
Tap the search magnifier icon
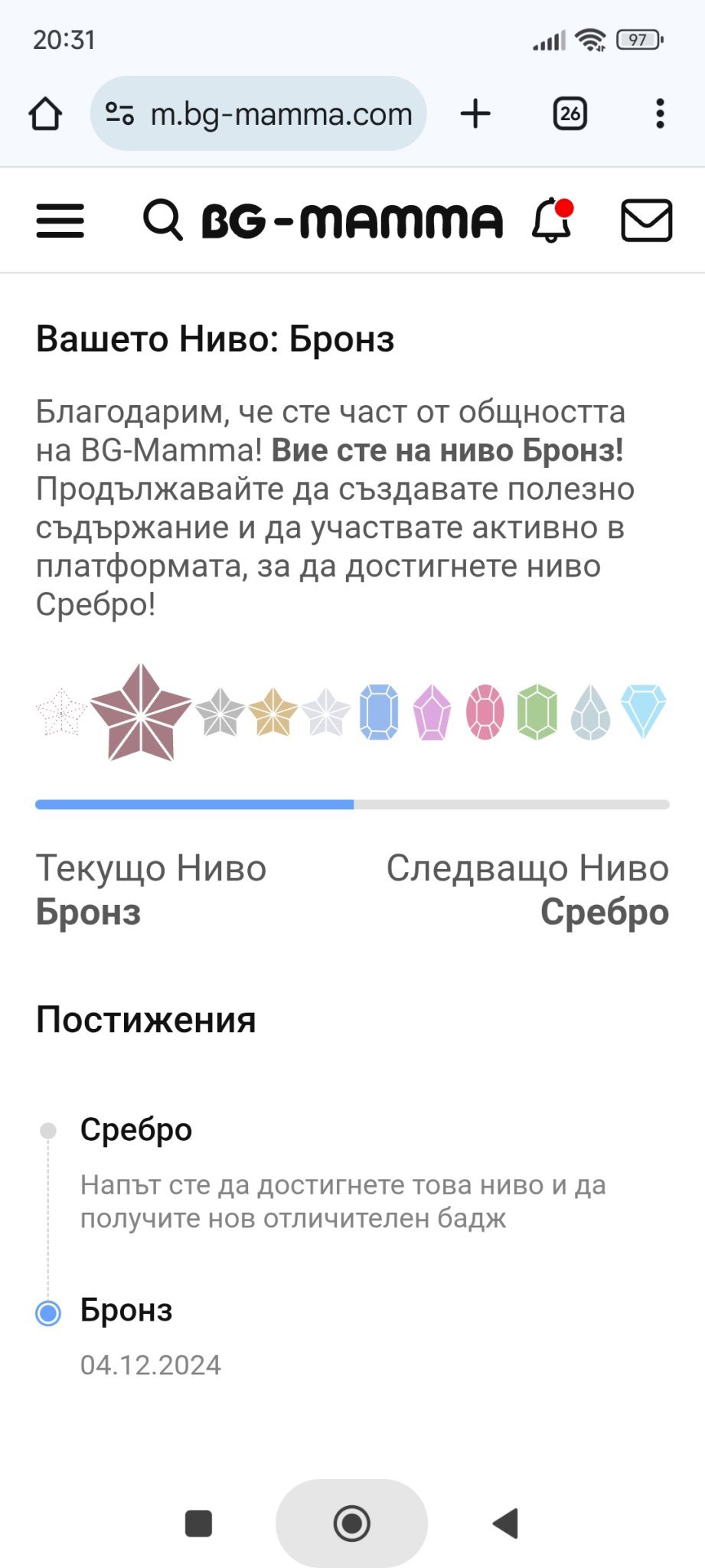click(162, 220)
